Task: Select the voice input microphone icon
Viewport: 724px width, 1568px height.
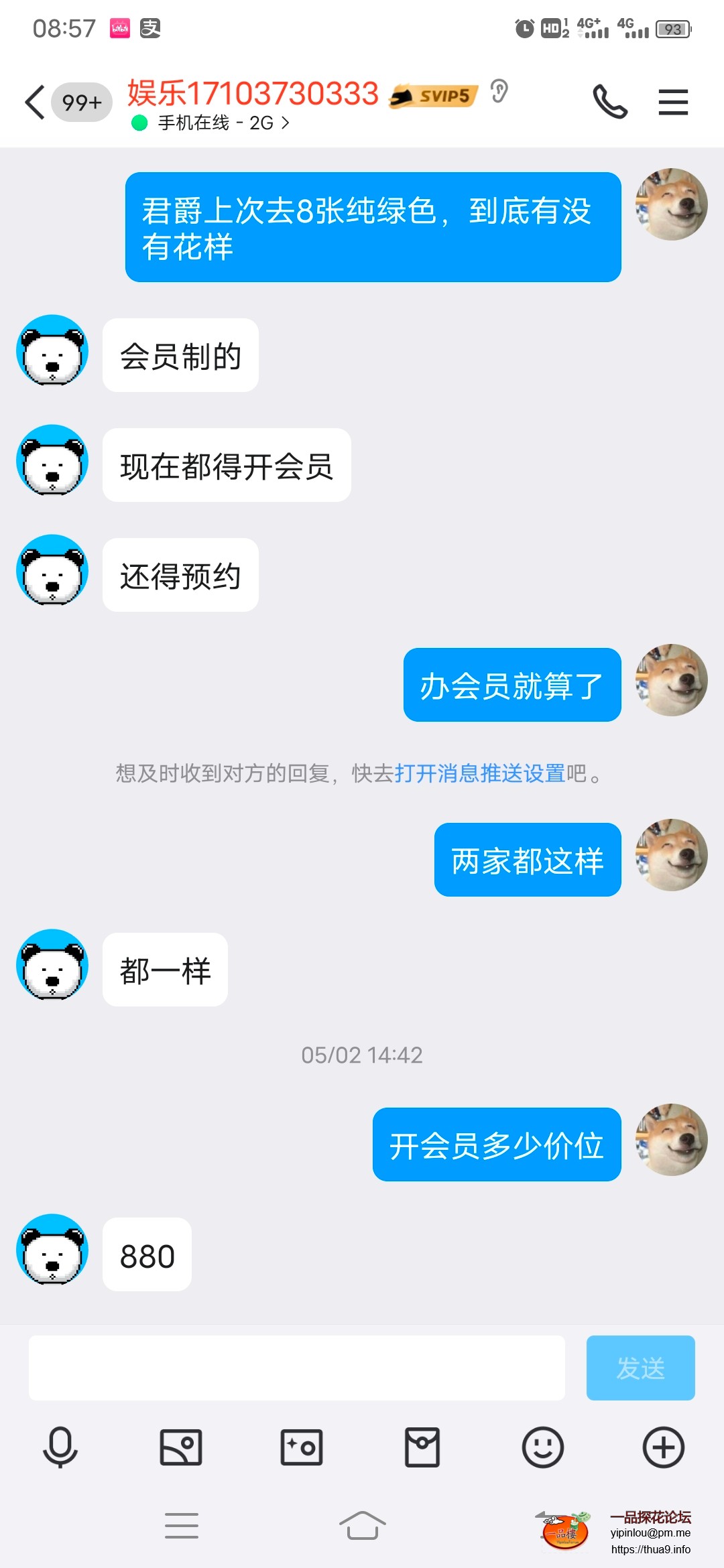Action: click(60, 1447)
